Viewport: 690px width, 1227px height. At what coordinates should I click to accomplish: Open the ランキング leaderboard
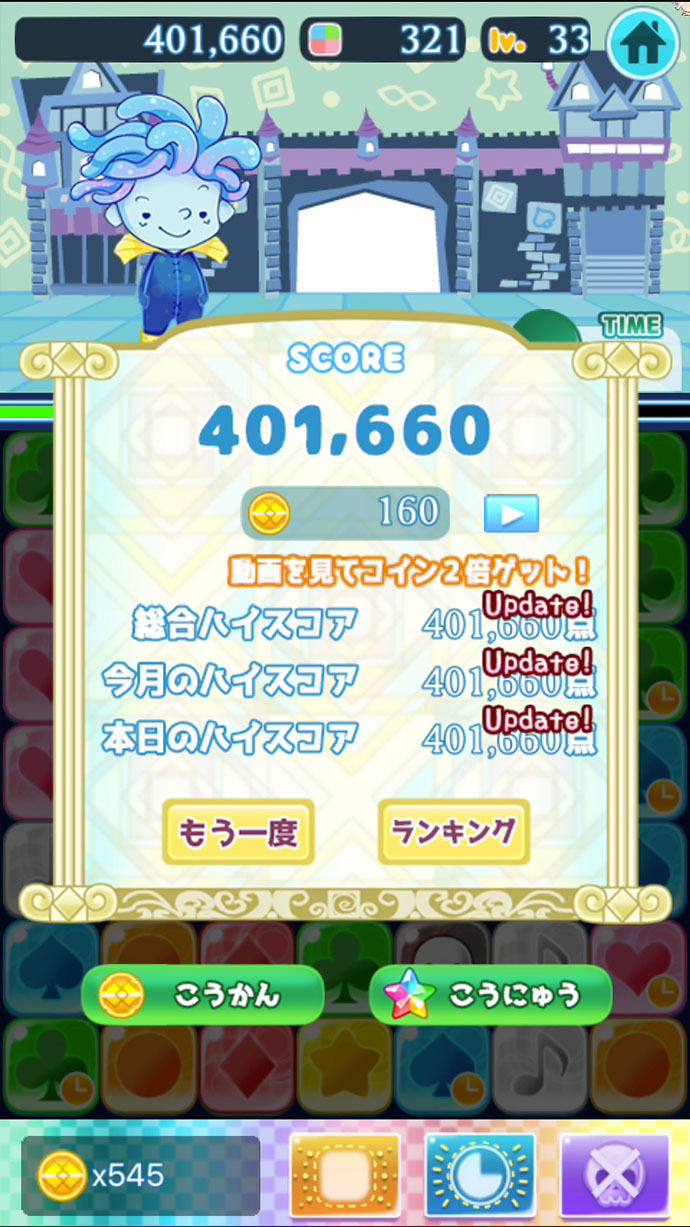454,832
